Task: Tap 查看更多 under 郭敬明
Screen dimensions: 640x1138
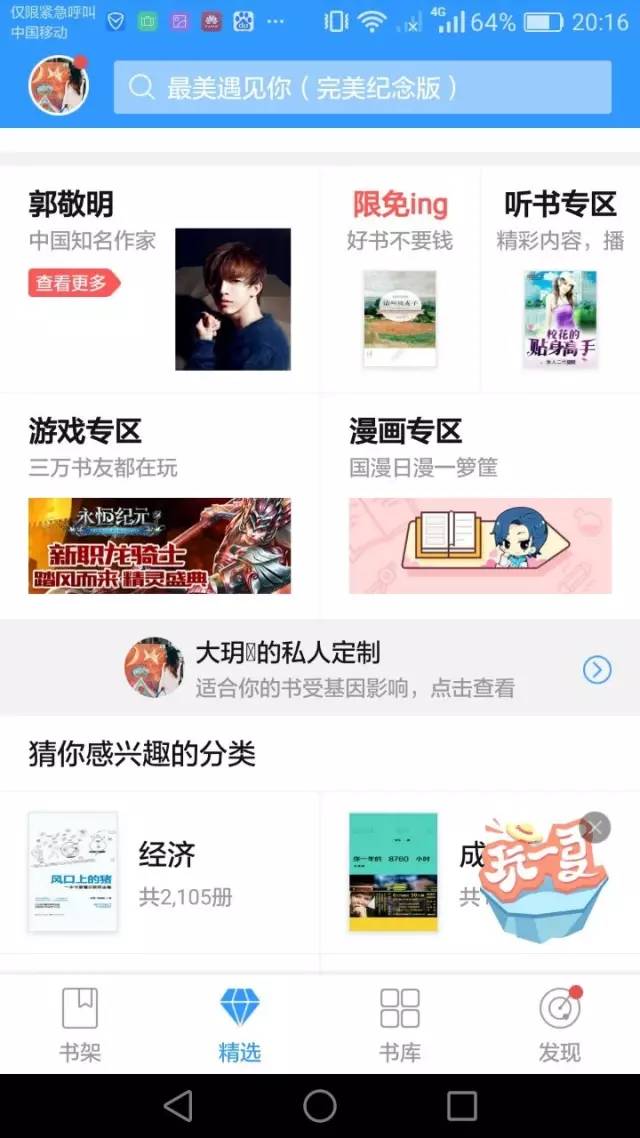Action: pos(72,283)
